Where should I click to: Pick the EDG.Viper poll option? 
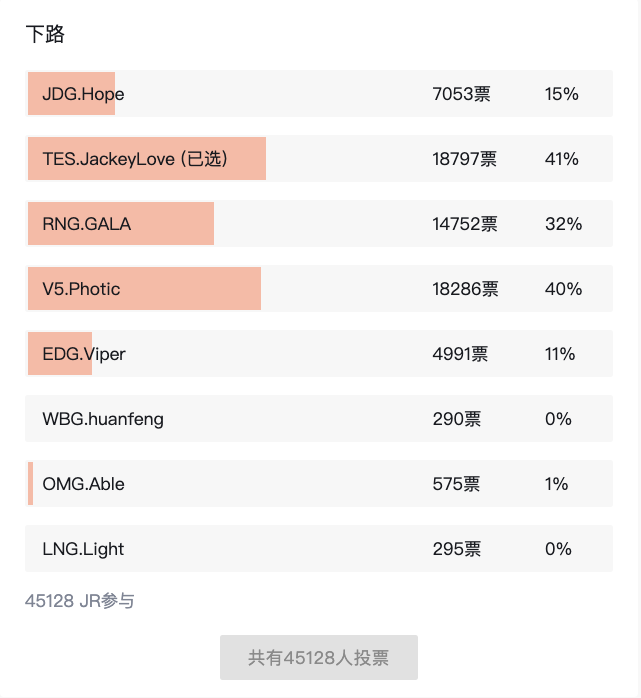[318, 354]
